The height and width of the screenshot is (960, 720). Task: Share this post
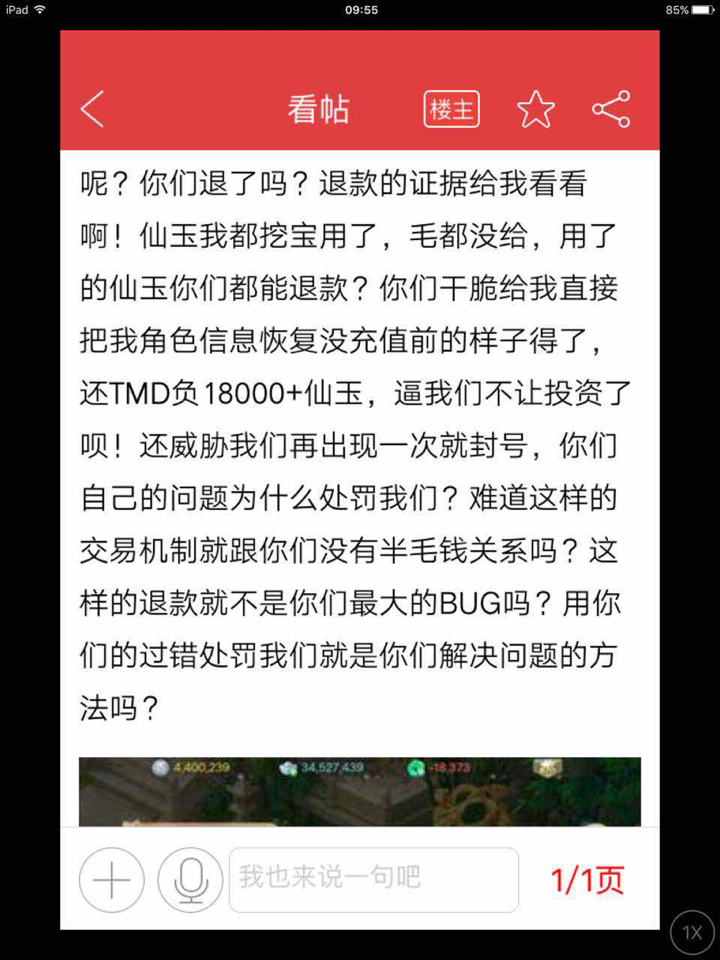(610, 109)
